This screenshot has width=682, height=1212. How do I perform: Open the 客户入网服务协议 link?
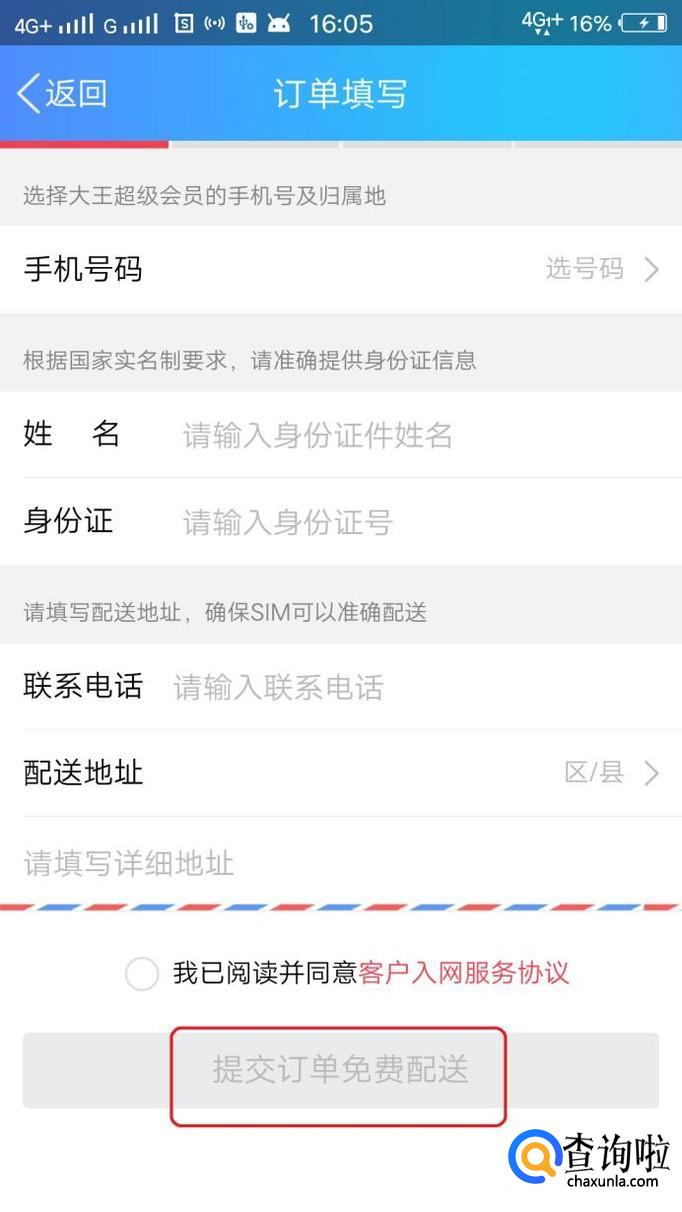[463, 973]
